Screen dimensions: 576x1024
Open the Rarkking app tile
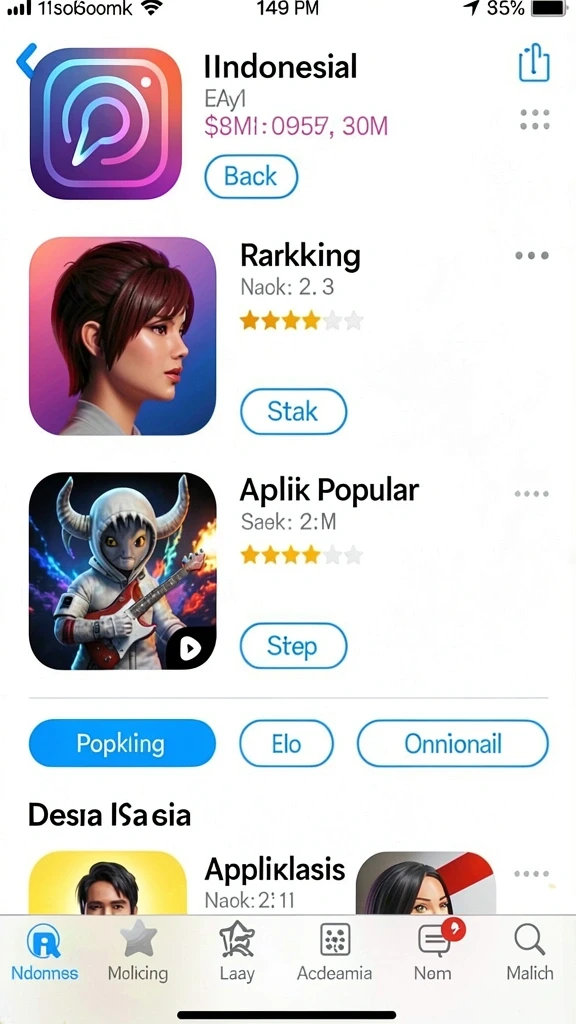click(123, 336)
